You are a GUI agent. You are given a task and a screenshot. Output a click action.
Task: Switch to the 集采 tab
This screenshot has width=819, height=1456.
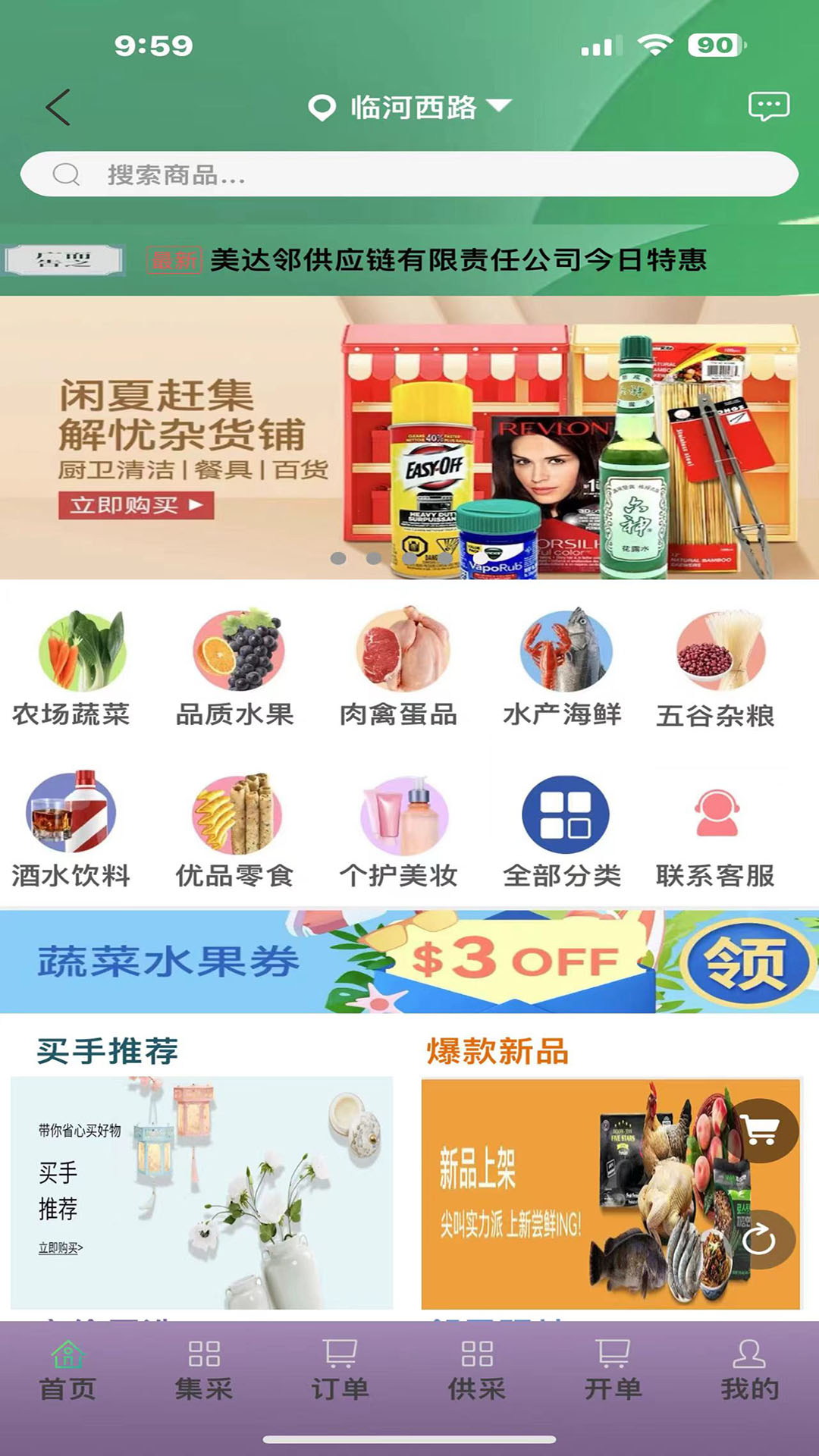204,1370
